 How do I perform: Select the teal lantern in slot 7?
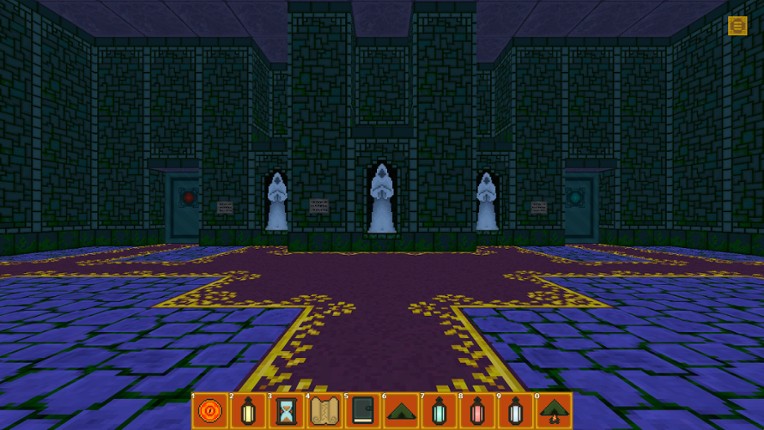[439, 409]
